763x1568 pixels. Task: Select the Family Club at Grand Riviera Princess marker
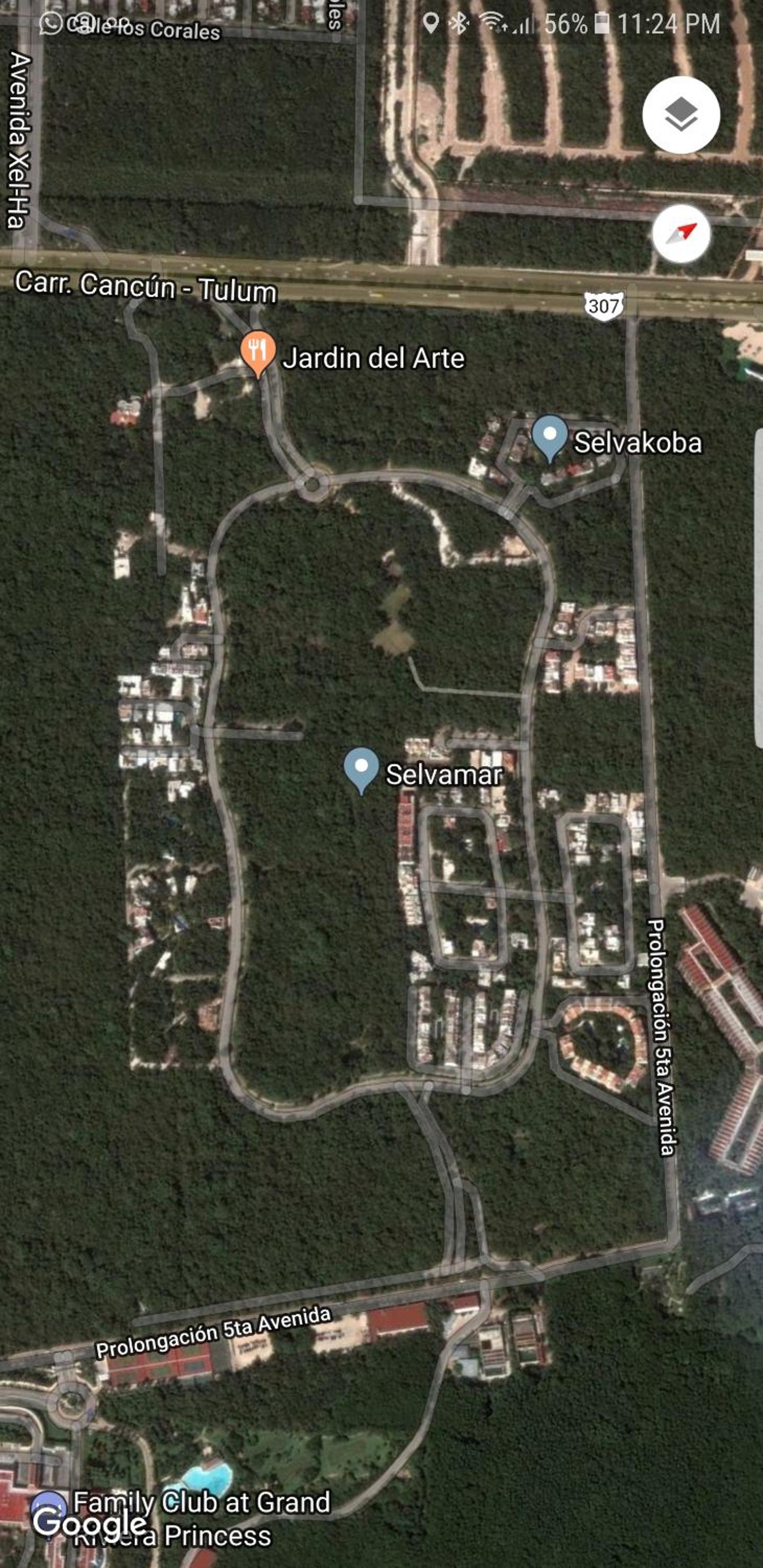(x=49, y=1512)
